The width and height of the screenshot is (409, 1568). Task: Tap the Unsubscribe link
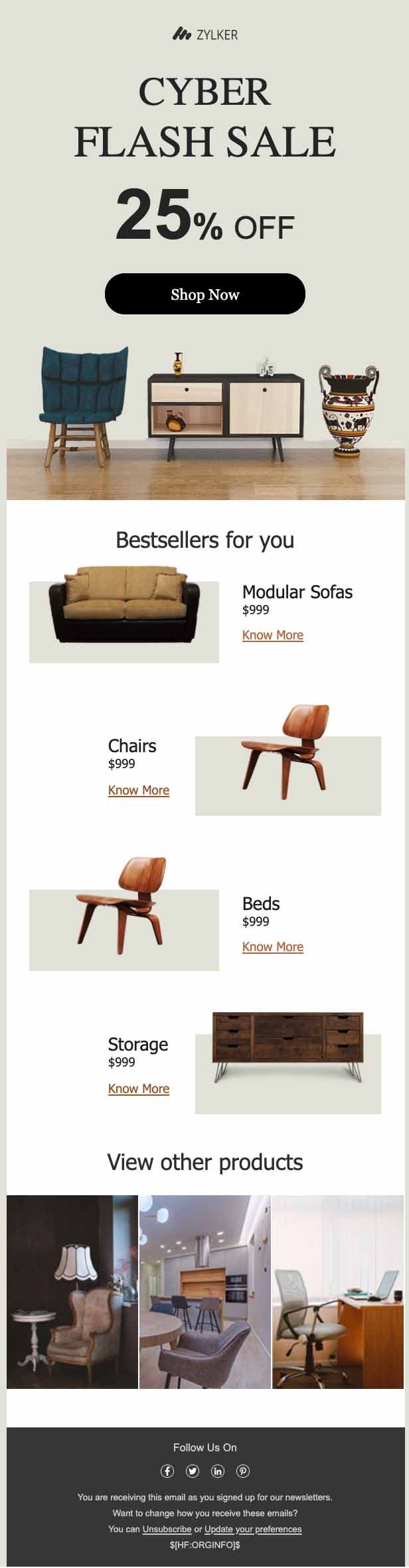(x=167, y=1529)
